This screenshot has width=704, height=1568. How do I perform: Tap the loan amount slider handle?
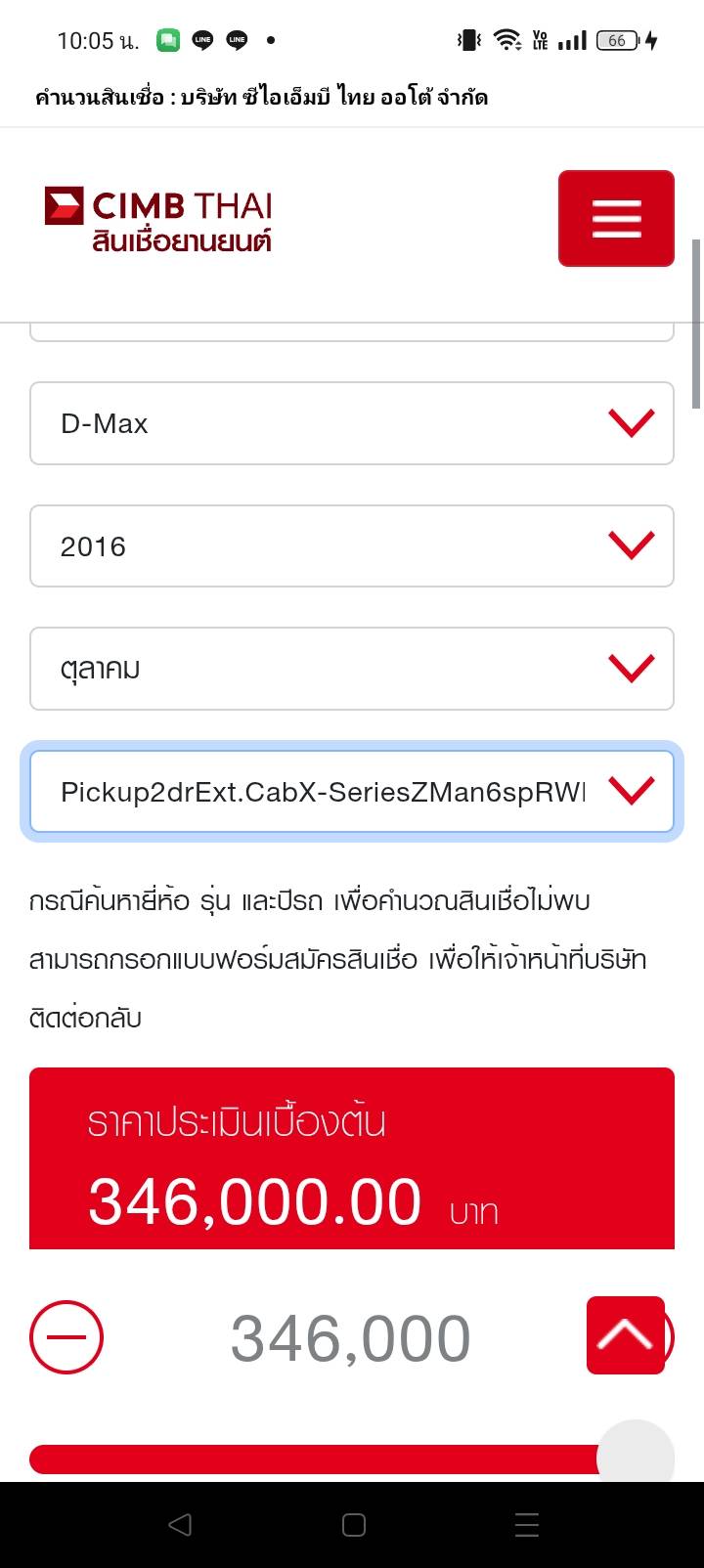point(636,1459)
